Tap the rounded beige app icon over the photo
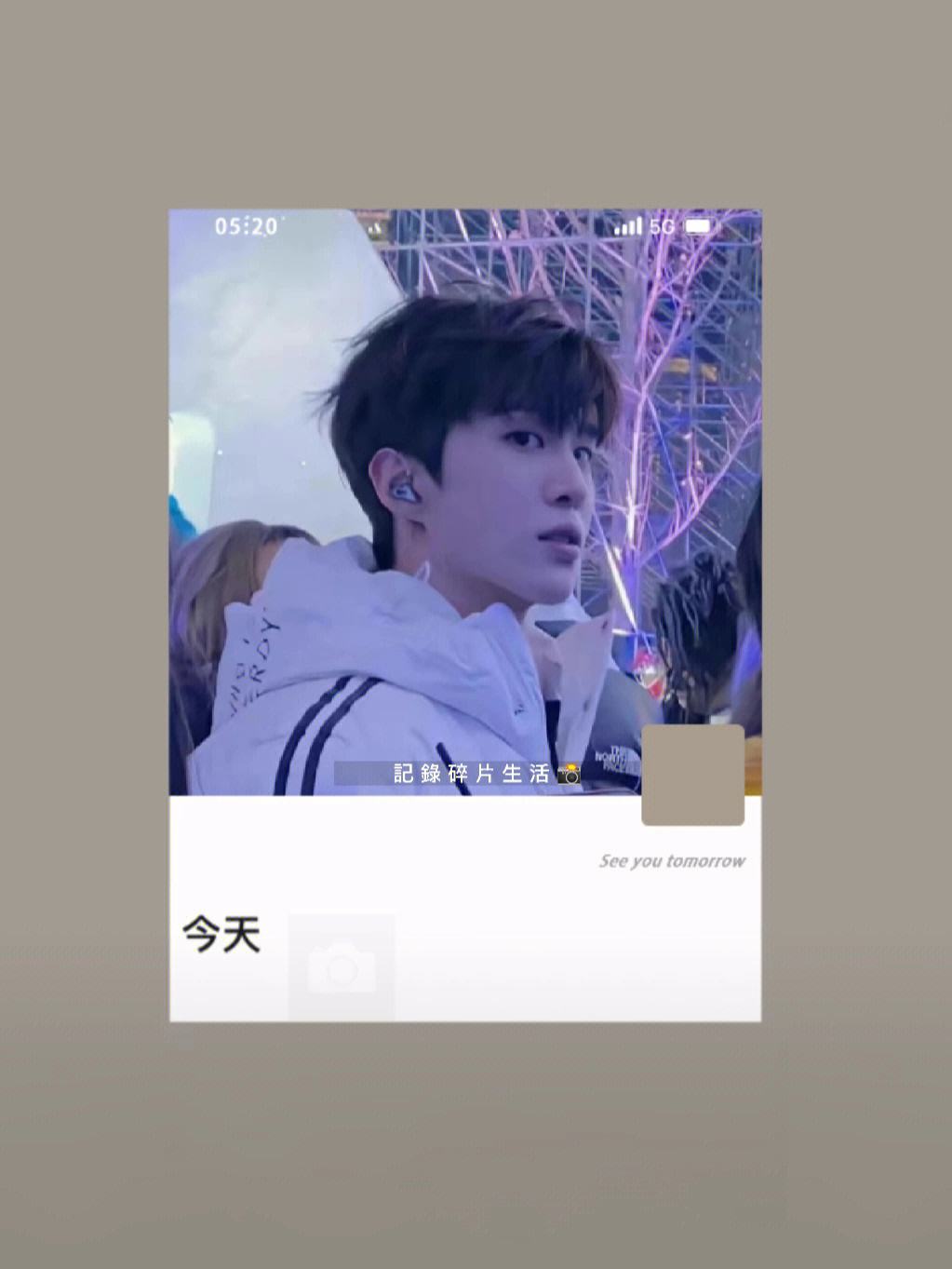Screen dimensions: 952x1269 coord(692,776)
